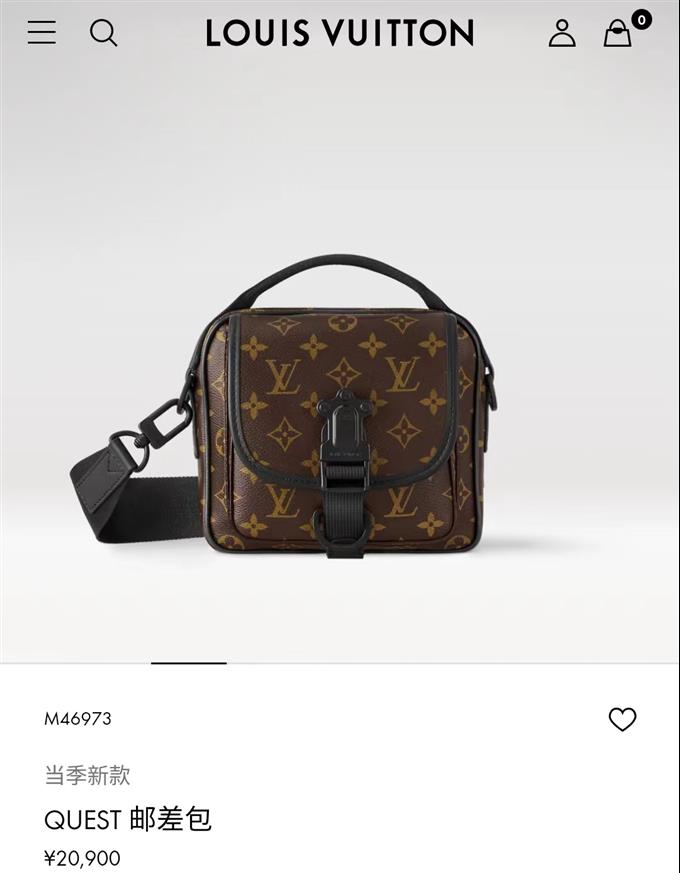Open the hamburger menu
The image size is (680, 873).
[x=42, y=33]
